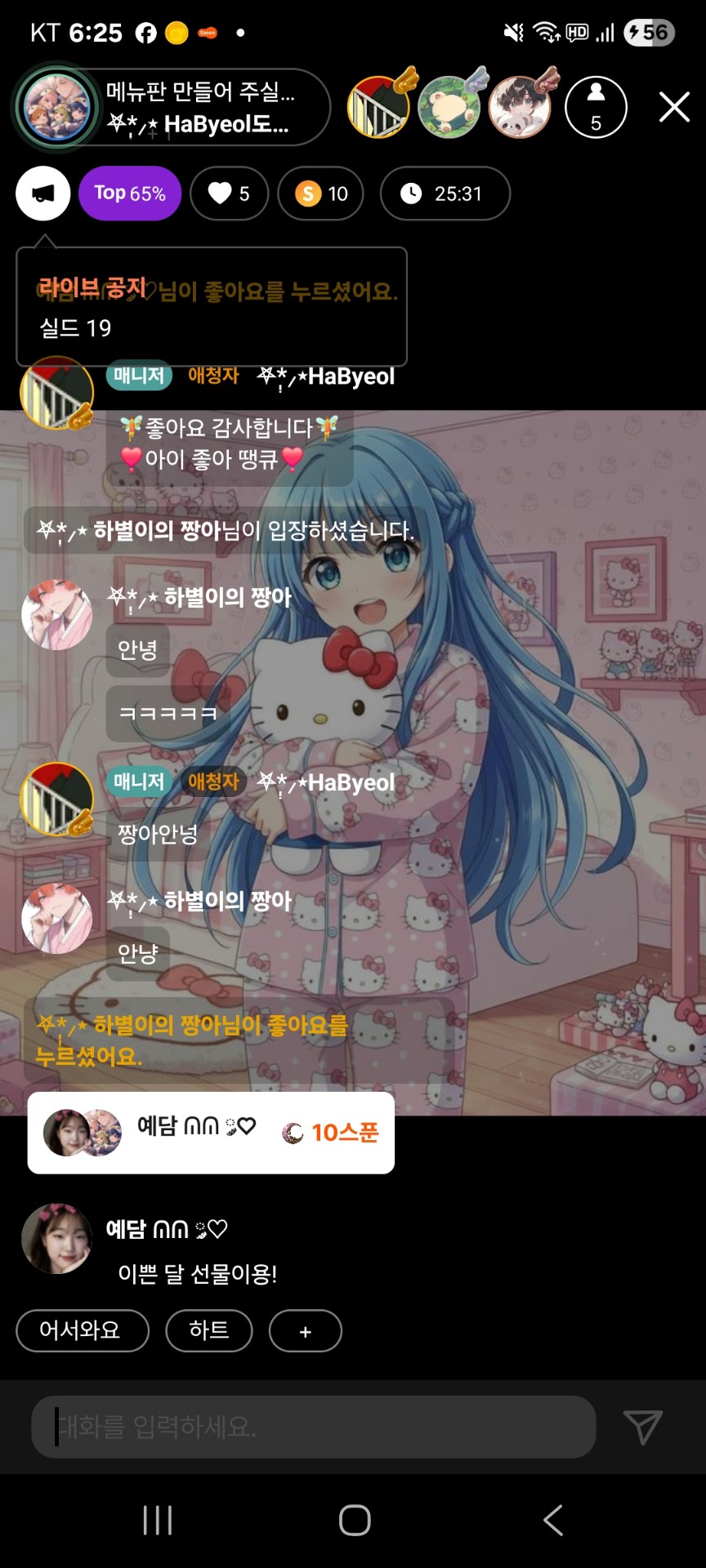The width and height of the screenshot is (706, 1568).
Task: Tap the 라이브 공지 notice box
Action: tap(212, 307)
